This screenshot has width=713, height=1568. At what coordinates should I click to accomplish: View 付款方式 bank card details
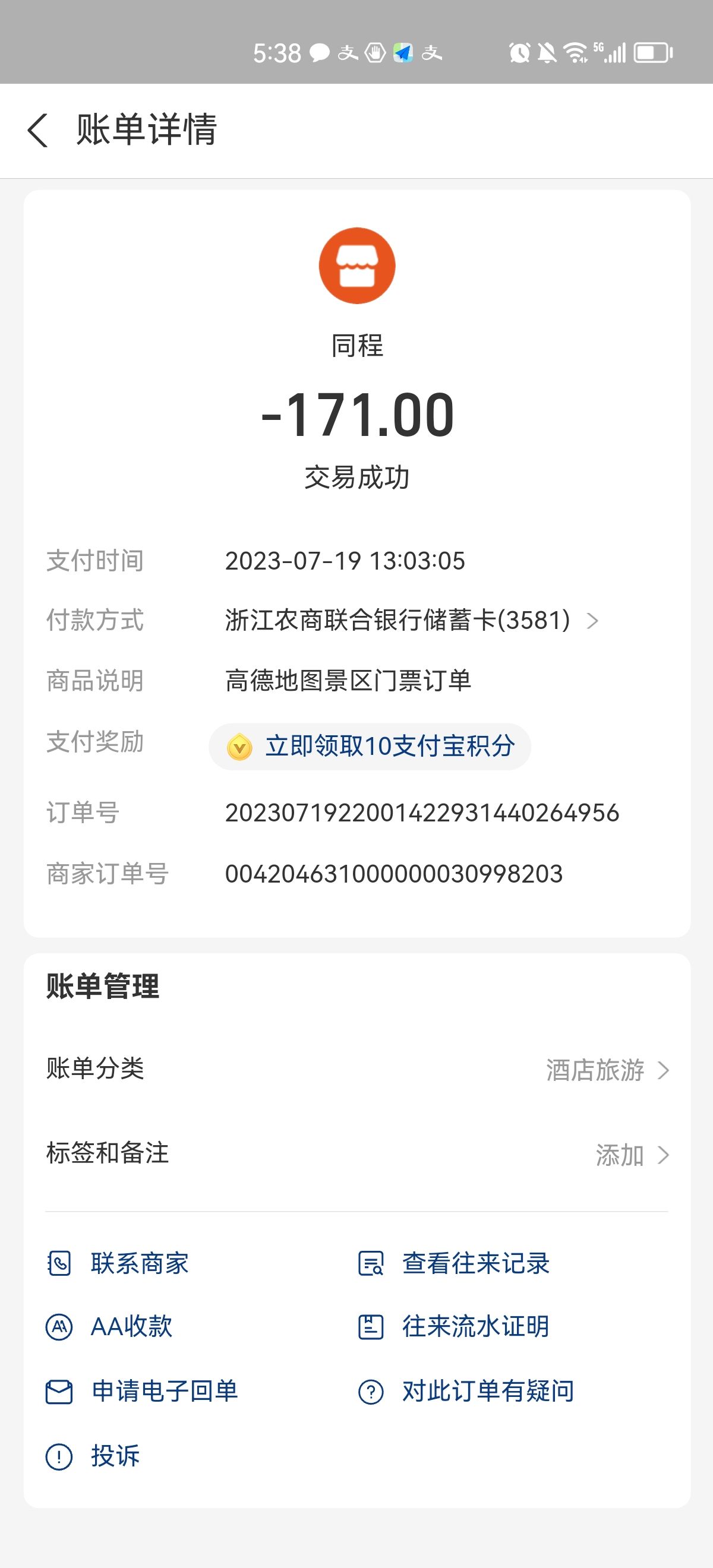tap(412, 620)
